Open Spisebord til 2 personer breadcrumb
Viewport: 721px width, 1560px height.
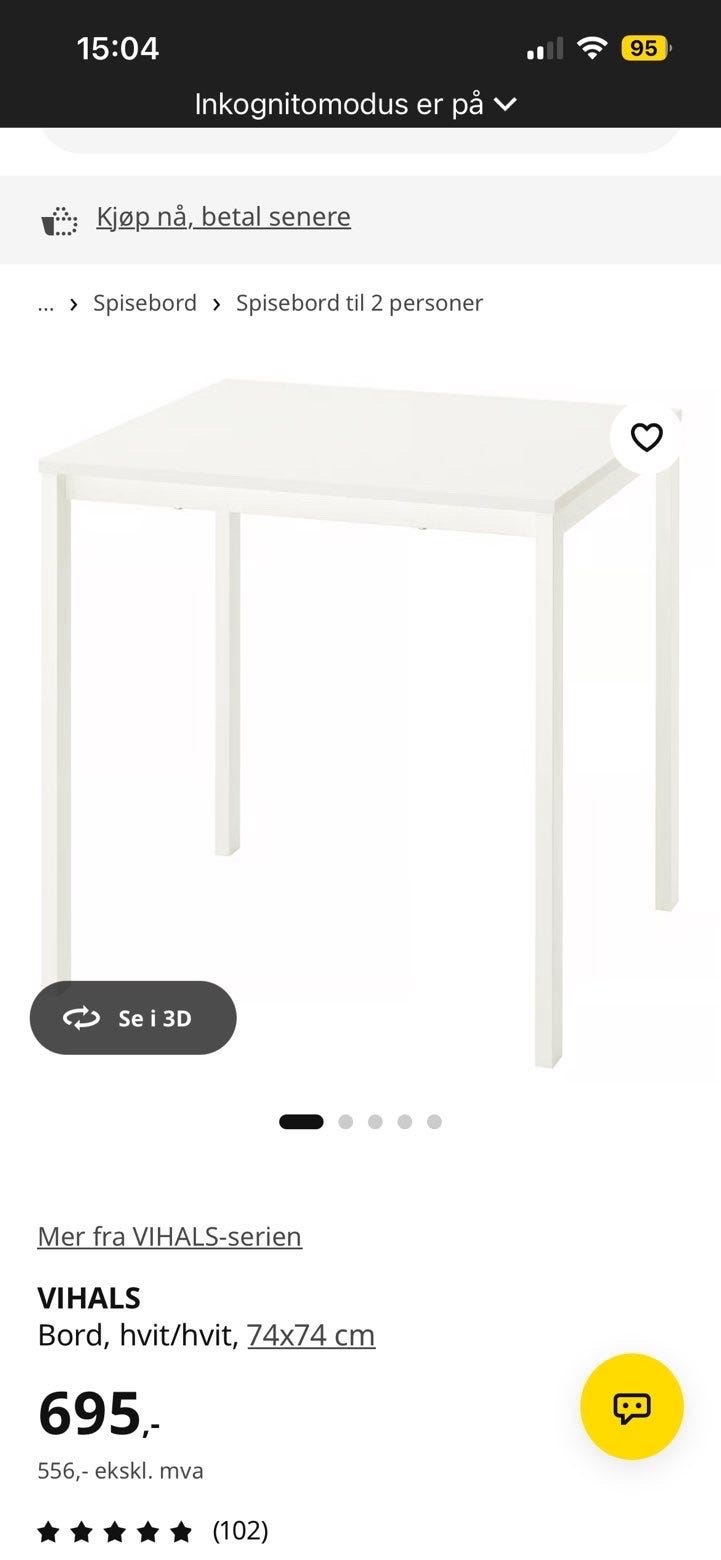tap(359, 303)
